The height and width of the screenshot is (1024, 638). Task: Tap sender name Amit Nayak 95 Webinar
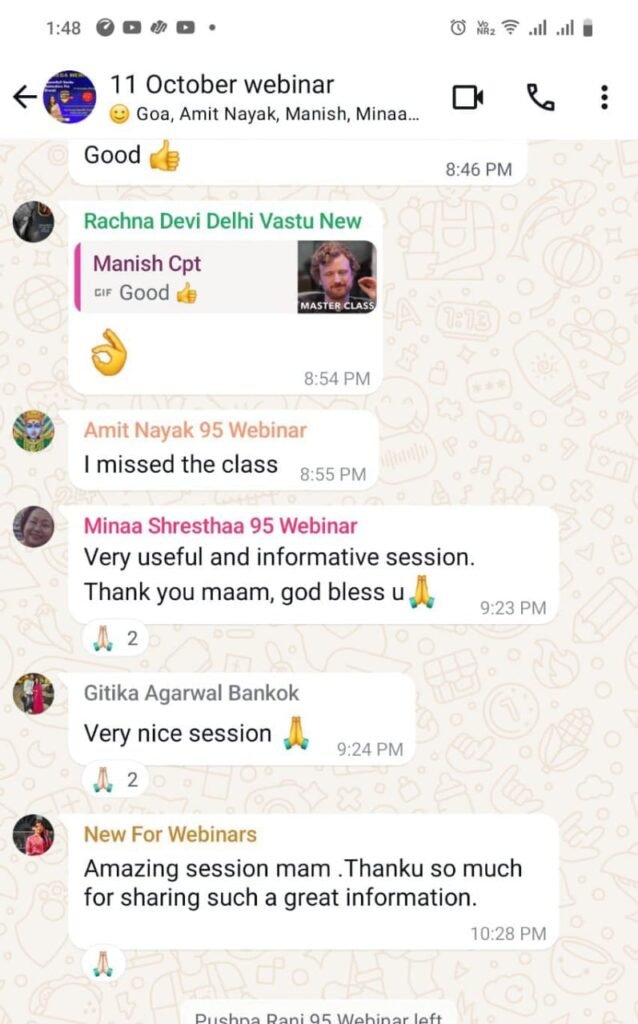pyautogui.click(x=195, y=430)
